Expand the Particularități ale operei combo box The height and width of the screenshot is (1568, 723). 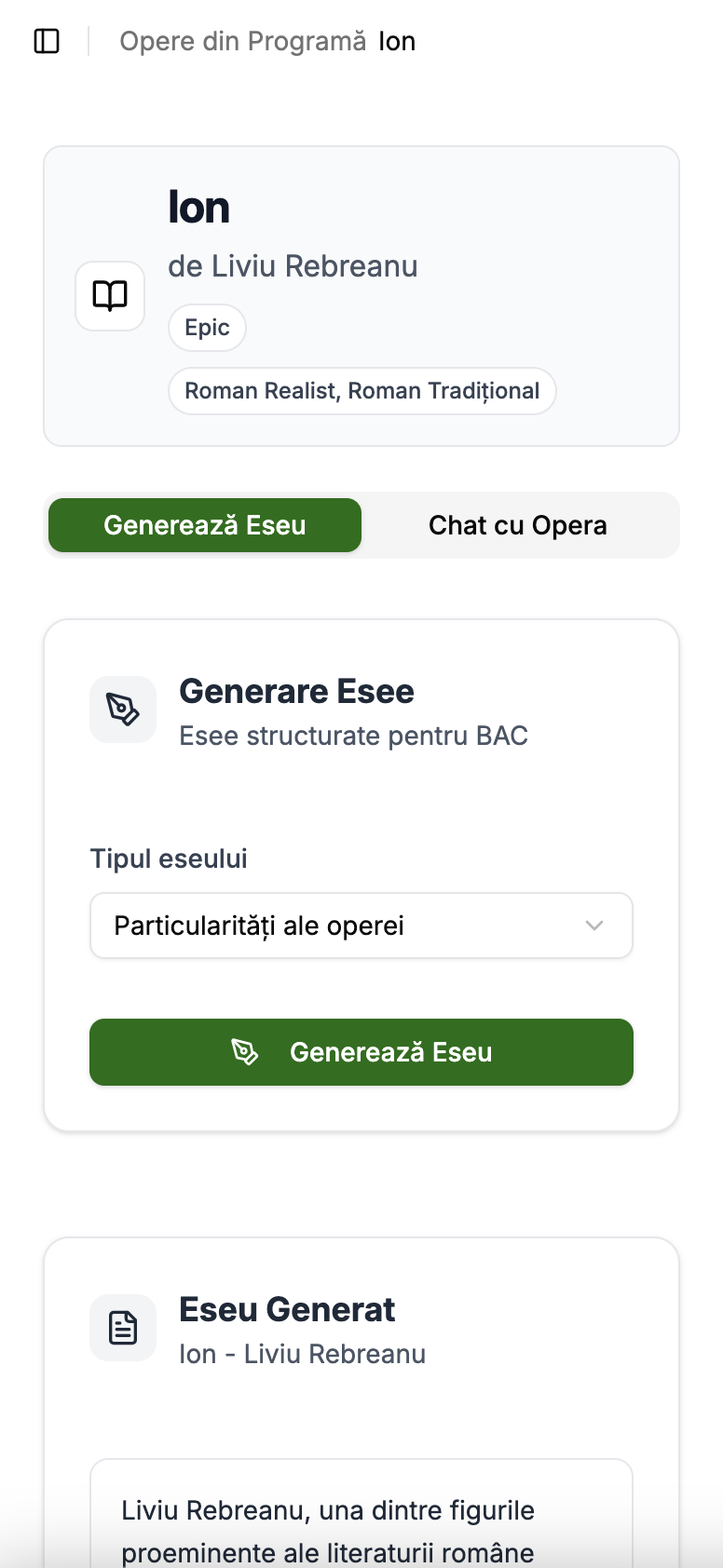pyautogui.click(x=361, y=925)
